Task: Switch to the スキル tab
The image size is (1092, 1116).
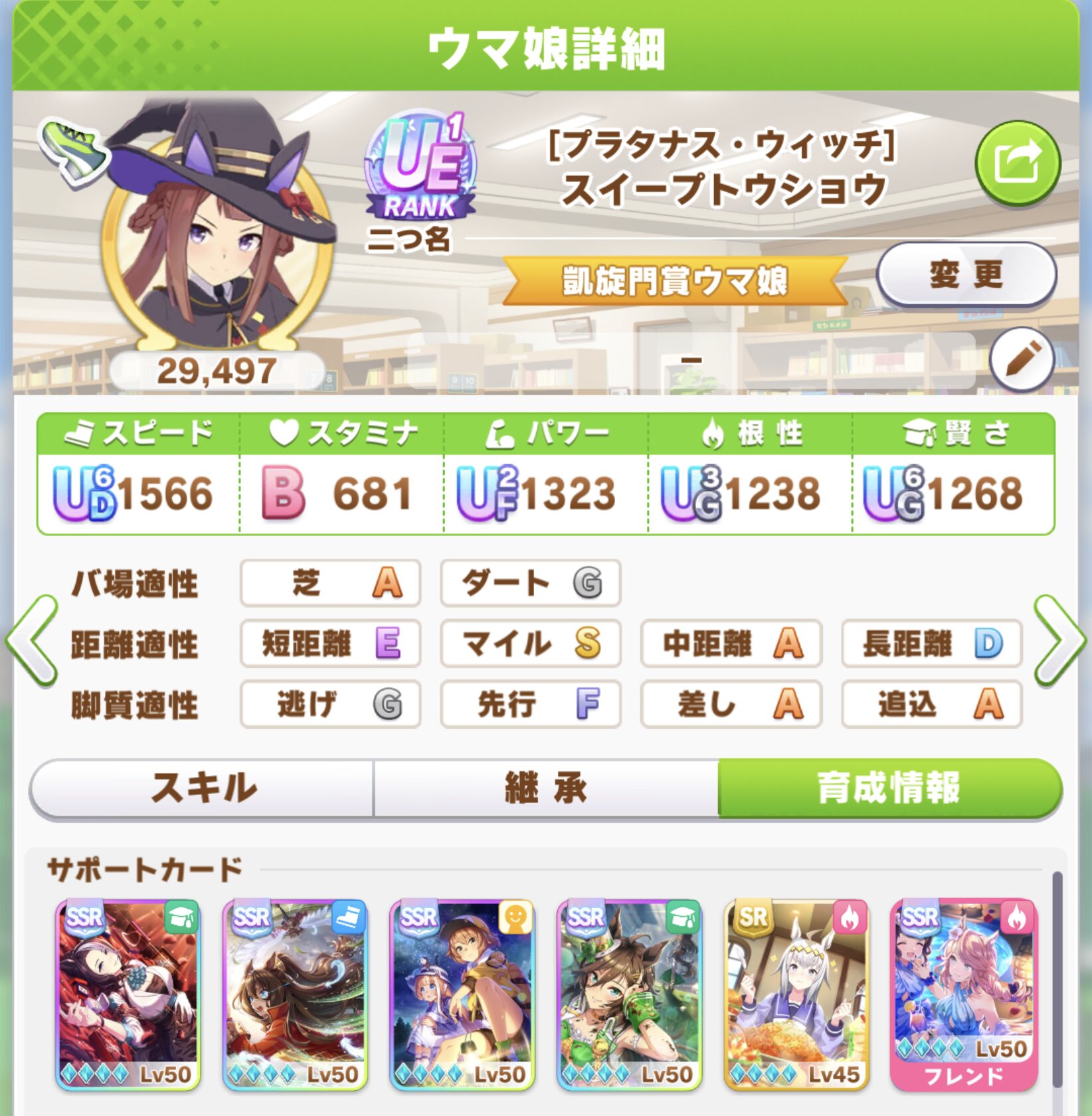Action: pos(203,789)
